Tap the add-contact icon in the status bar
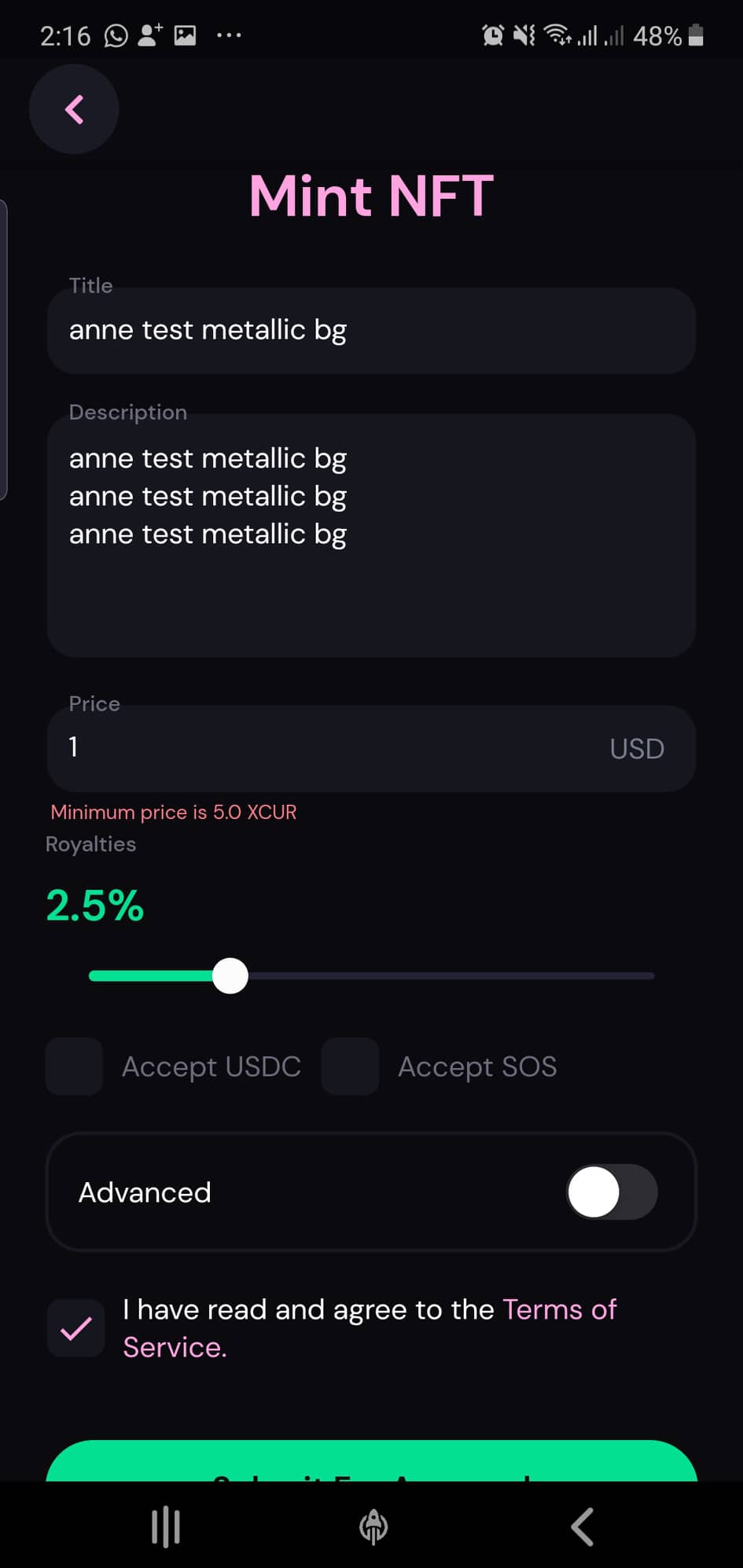Viewport: 743px width, 1568px height. pos(149,35)
